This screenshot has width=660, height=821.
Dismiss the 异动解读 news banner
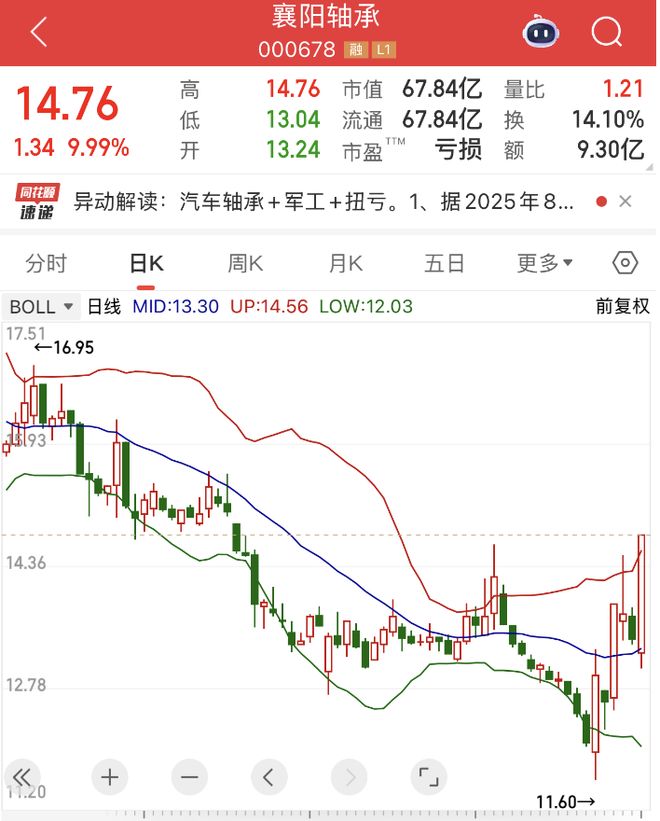[626, 201]
